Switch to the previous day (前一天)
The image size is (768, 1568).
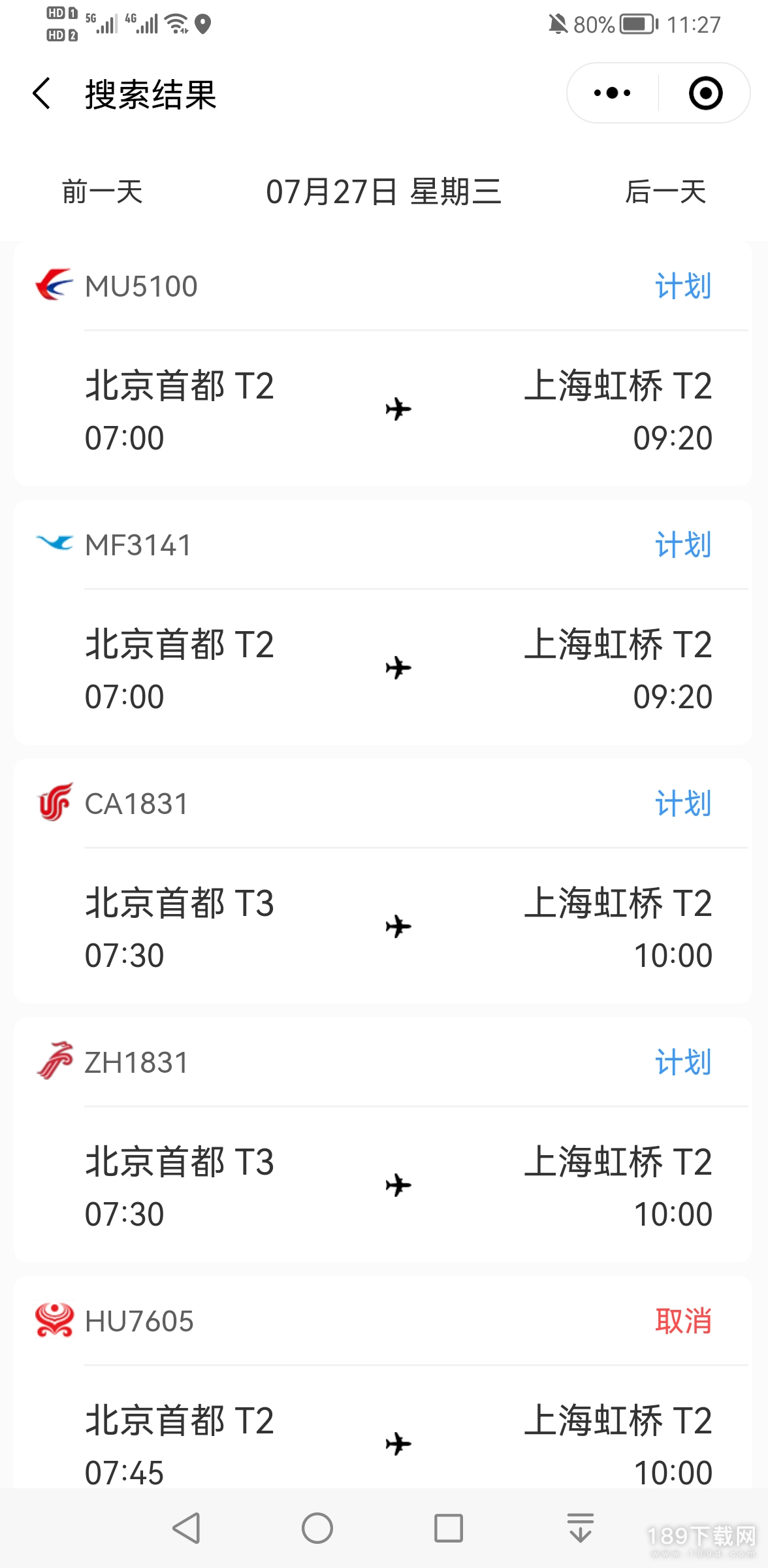pyautogui.click(x=103, y=192)
